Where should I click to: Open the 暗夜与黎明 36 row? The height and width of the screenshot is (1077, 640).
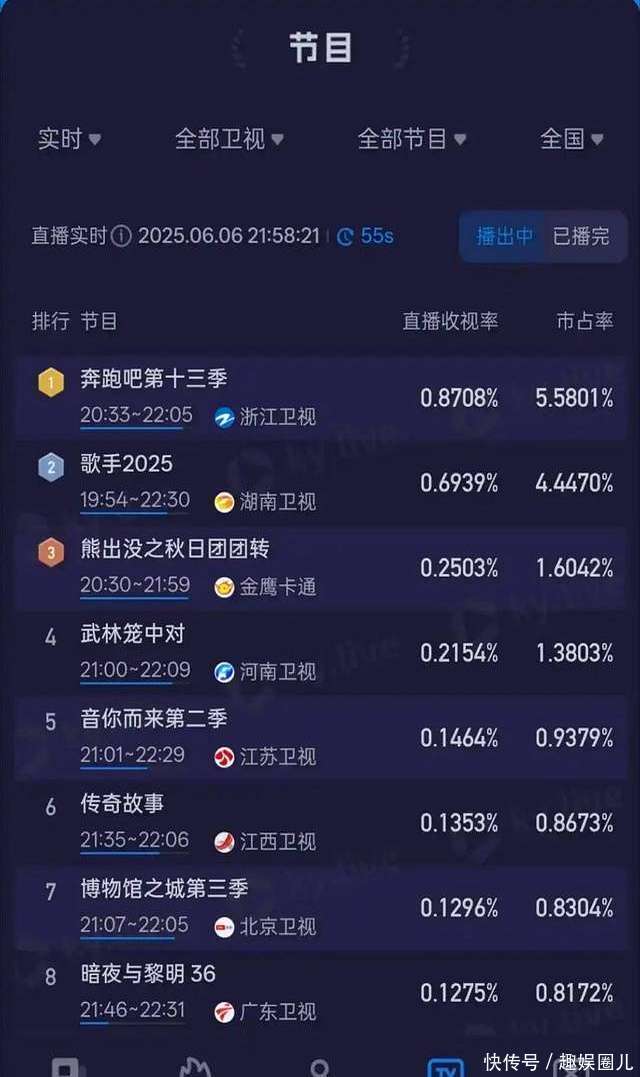click(320, 993)
